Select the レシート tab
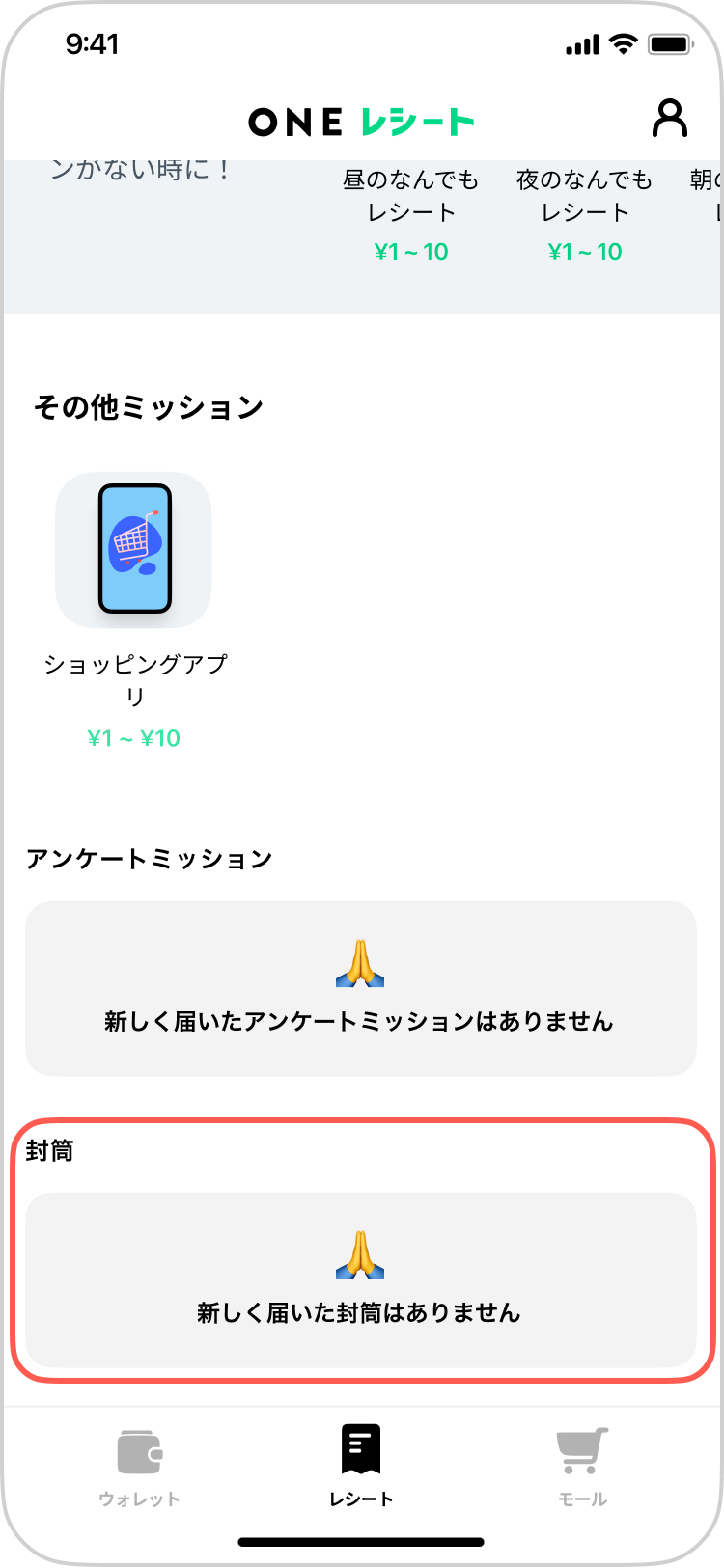The image size is (724, 1568). [x=361, y=1467]
